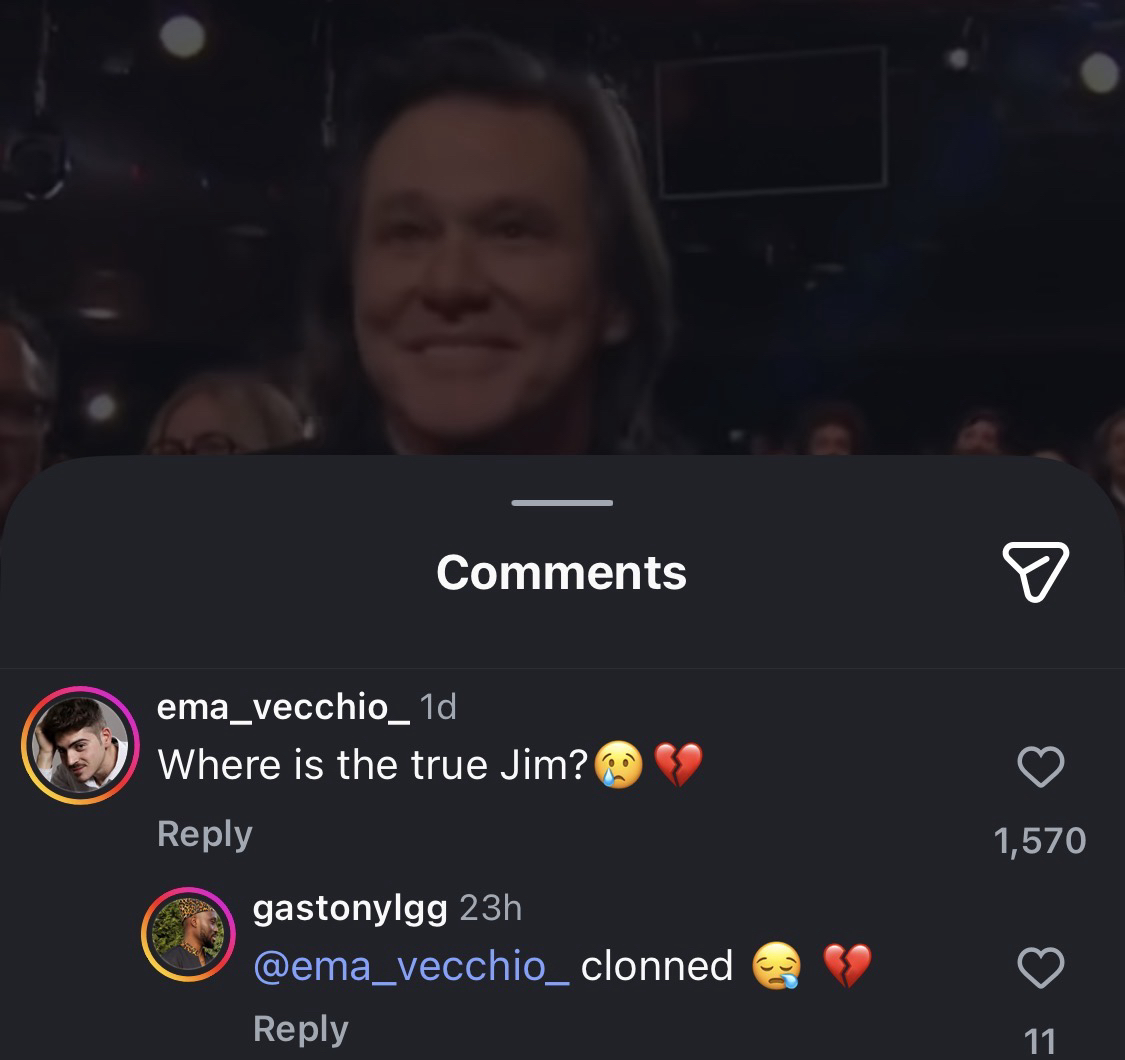Open the gastonylgg username link
Viewport: 1125px width, 1060px height.
350,908
